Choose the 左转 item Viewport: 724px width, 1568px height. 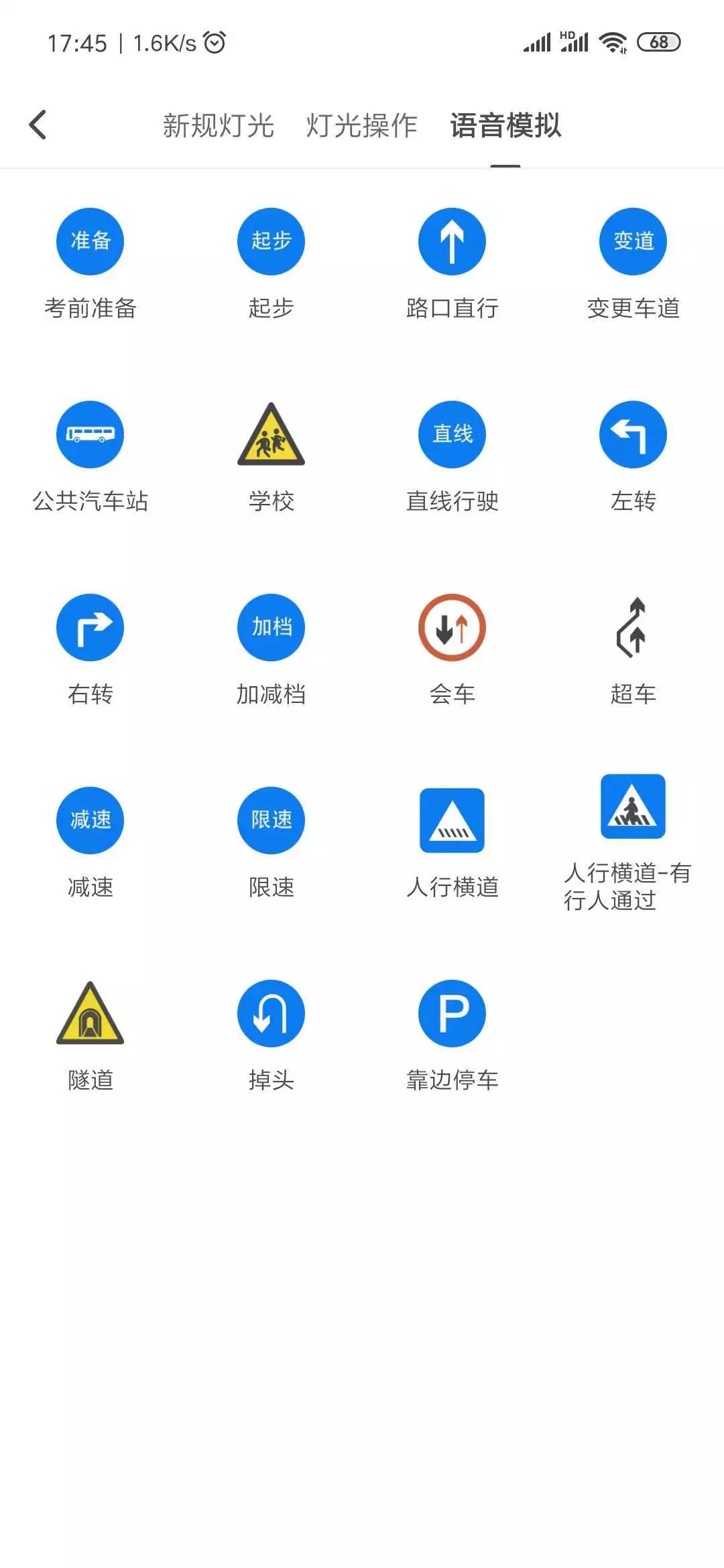click(633, 435)
